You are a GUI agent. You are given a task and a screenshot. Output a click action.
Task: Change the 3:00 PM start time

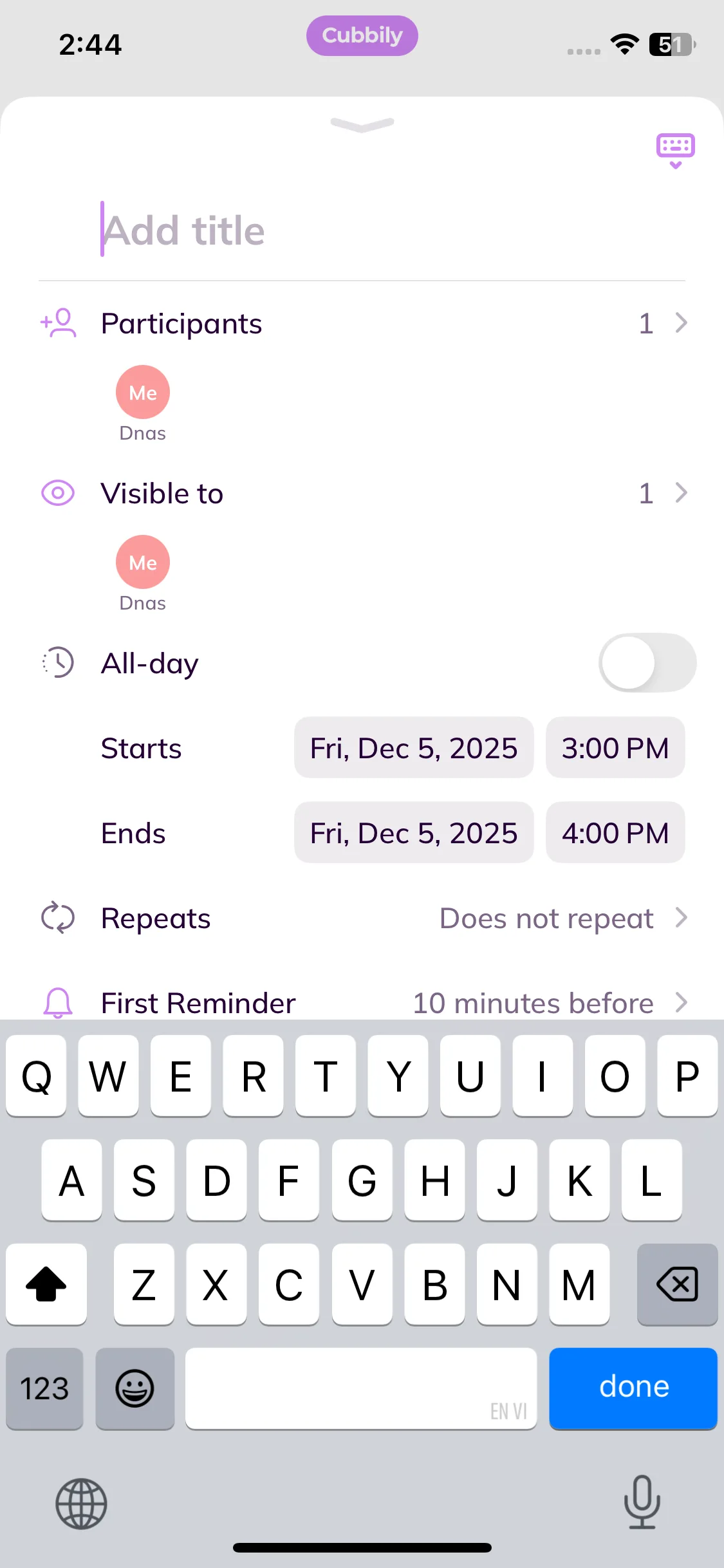click(x=615, y=748)
